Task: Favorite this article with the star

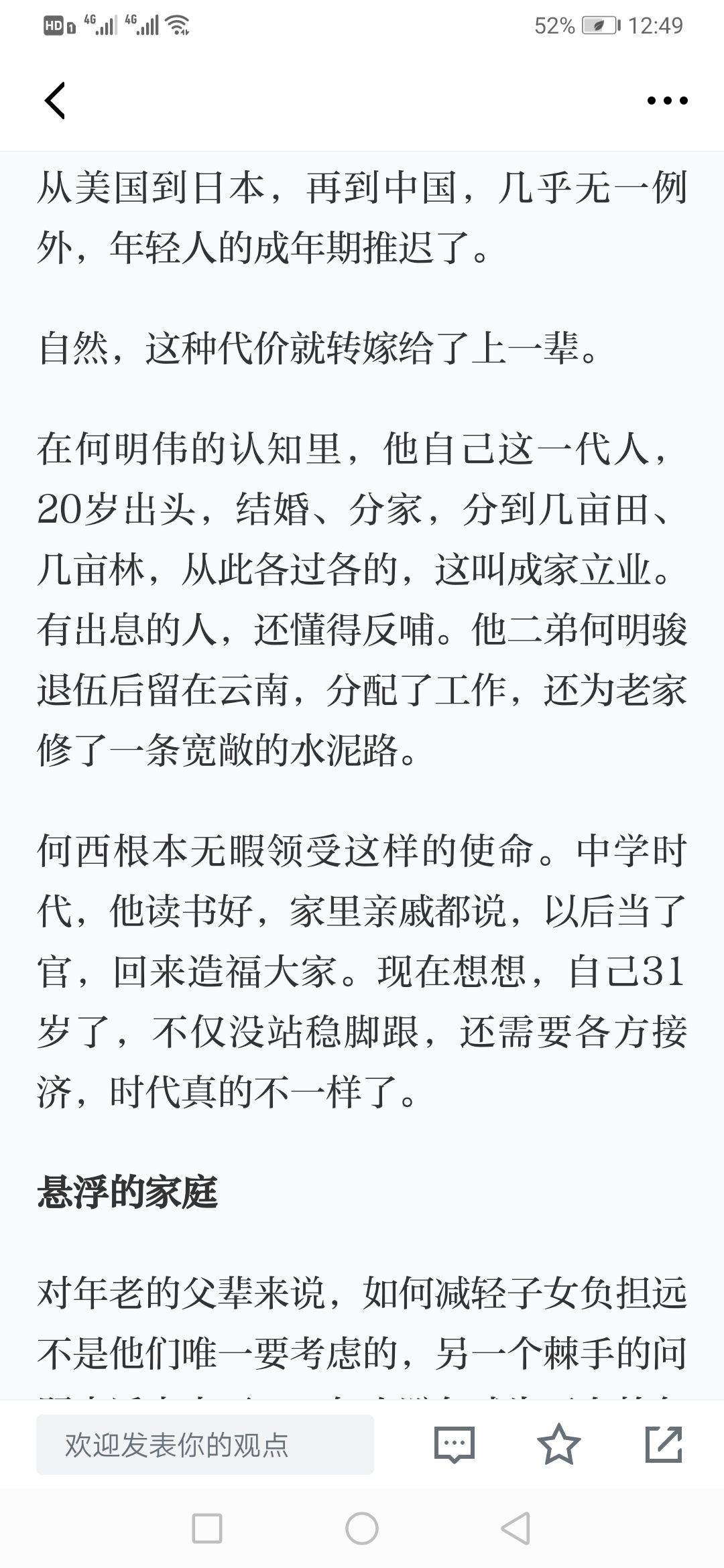Action: tap(558, 1443)
